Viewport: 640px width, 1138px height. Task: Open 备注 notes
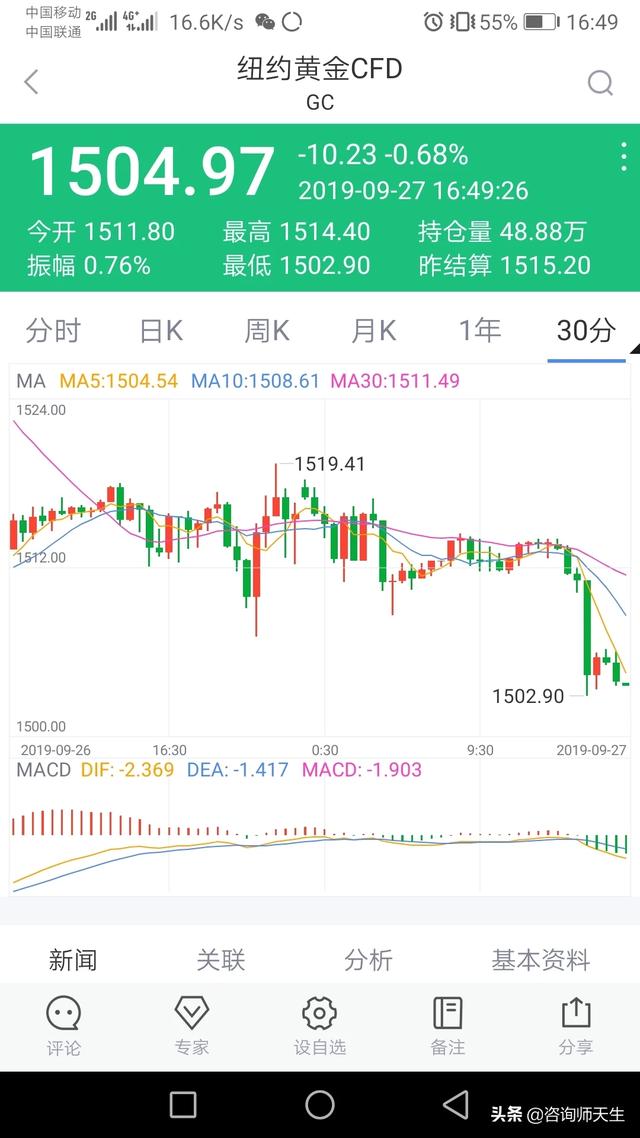coord(448,1026)
